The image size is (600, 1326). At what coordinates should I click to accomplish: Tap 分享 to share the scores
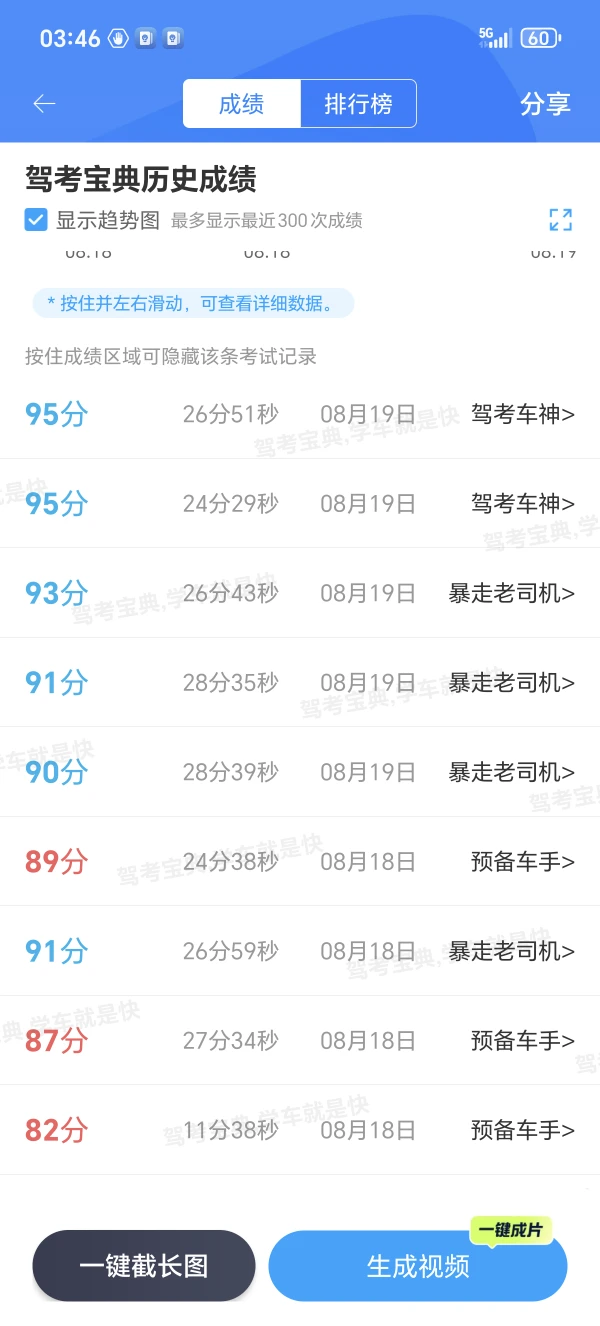(x=545, y=104)
